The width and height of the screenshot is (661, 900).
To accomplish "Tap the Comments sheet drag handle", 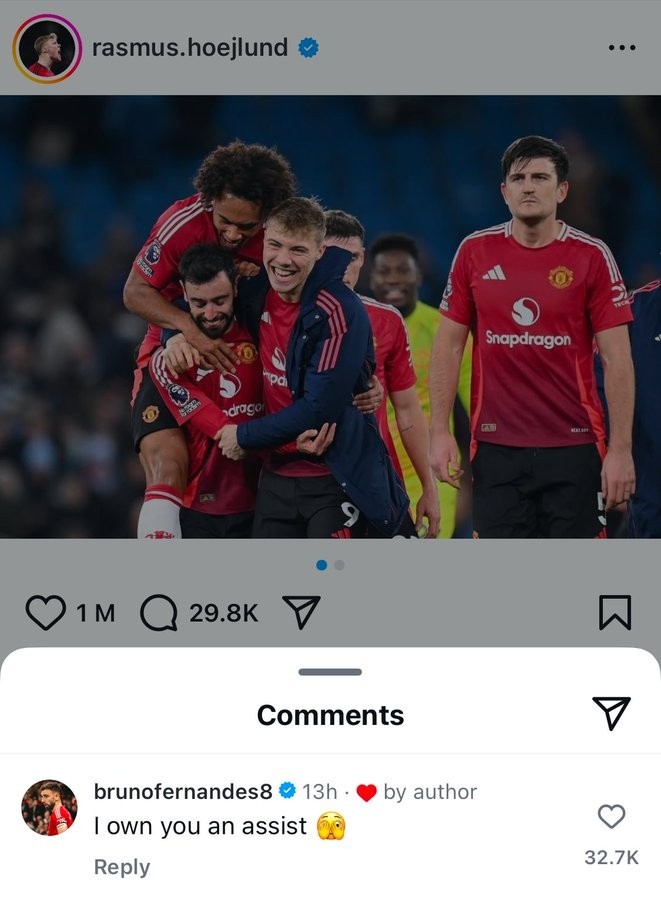I will pos(330,672).
